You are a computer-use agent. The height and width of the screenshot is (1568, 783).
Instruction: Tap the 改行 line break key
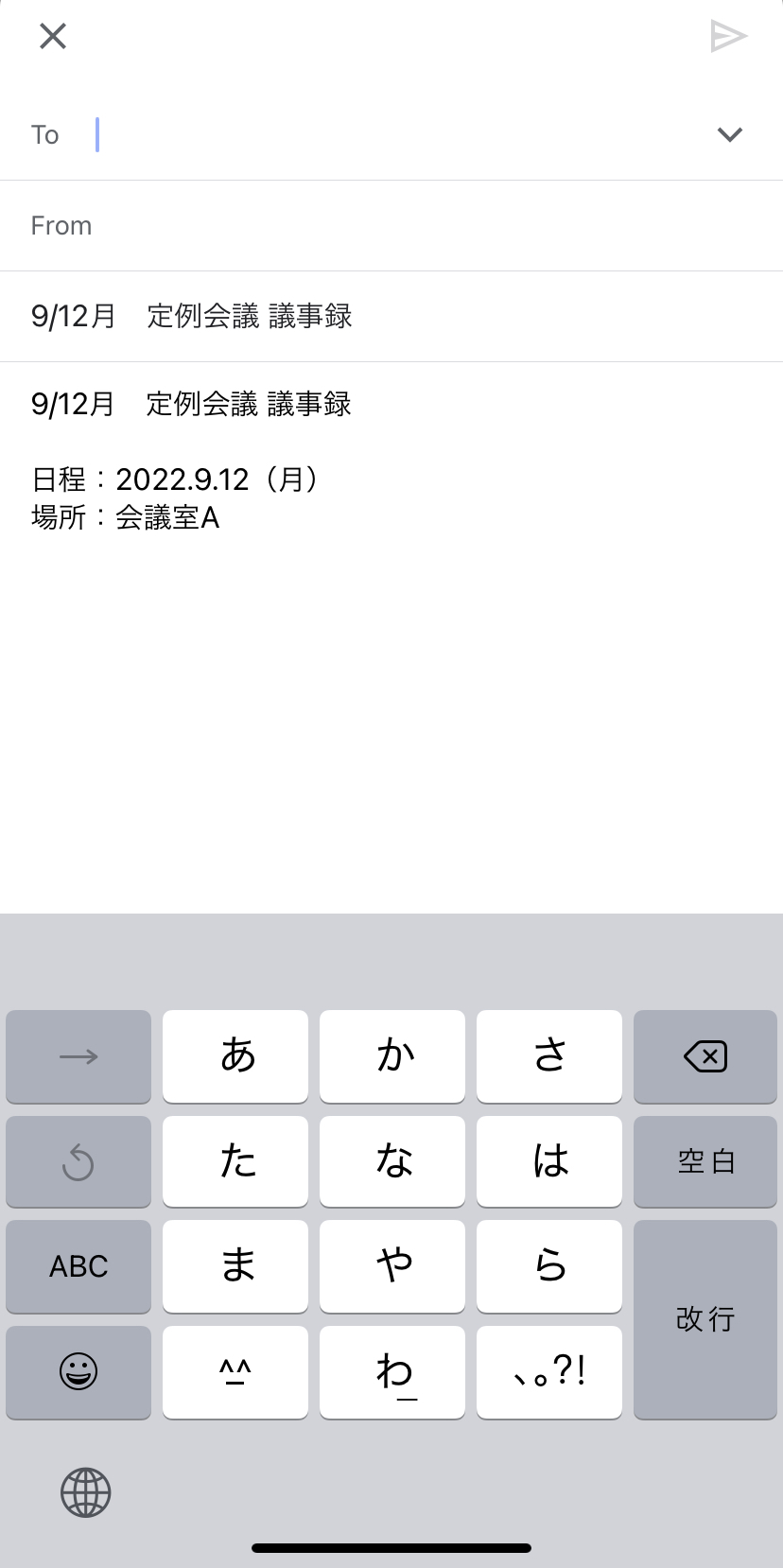pyautogui.click(x=705, y=1319)
